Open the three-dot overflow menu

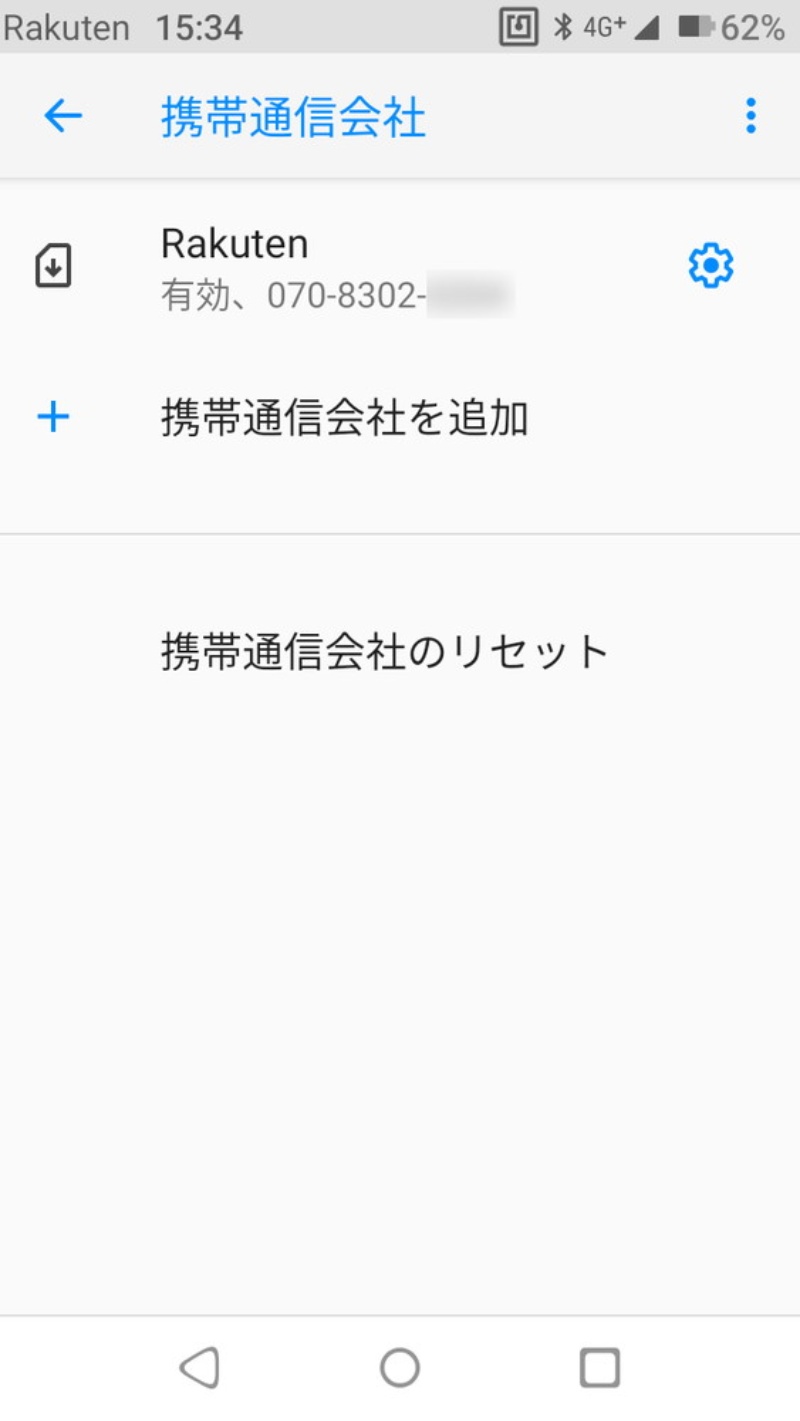(x=750, y=115)
